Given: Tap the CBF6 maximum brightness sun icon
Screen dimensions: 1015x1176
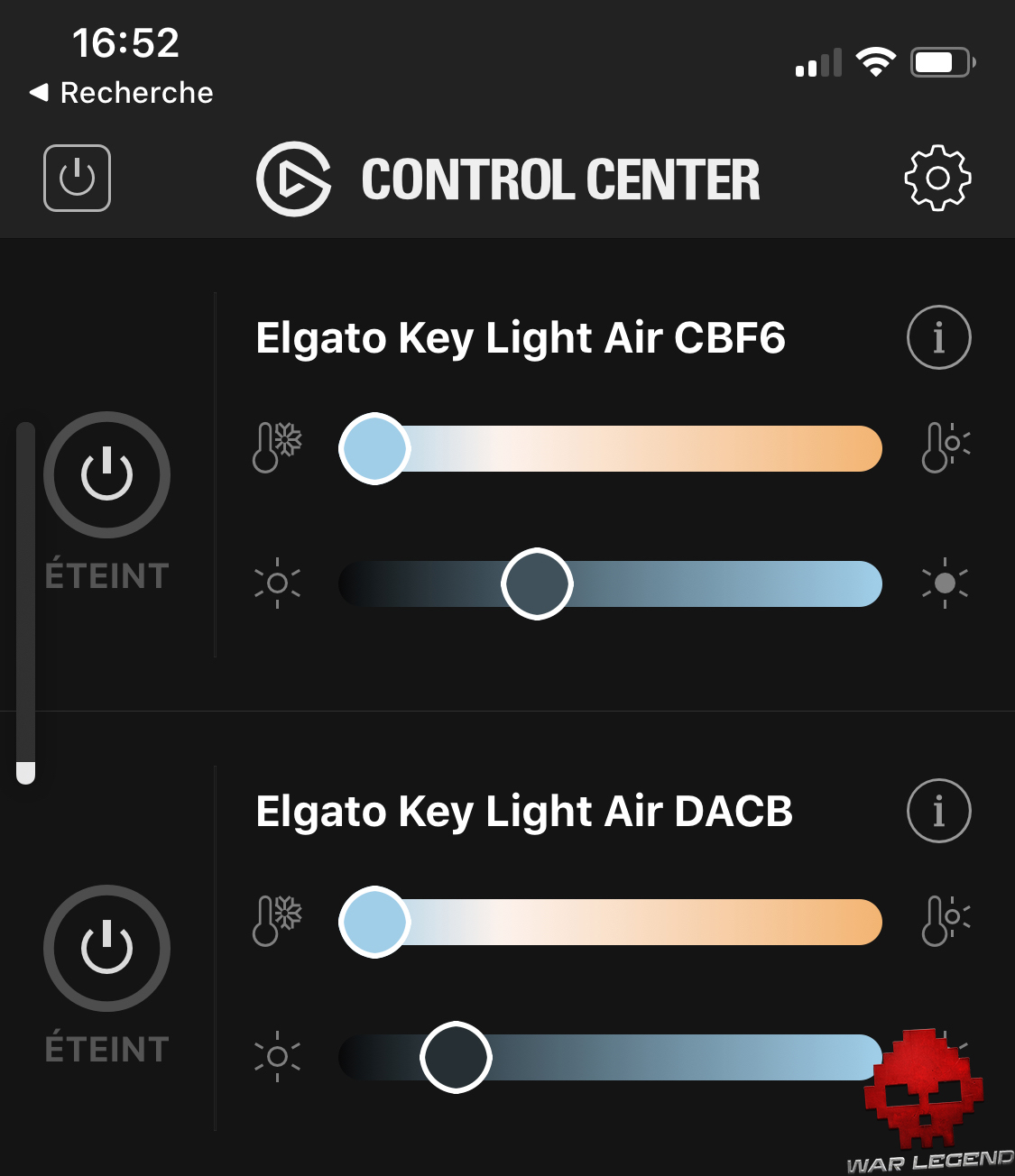Looking at the screenshot, I should point(945,583).
